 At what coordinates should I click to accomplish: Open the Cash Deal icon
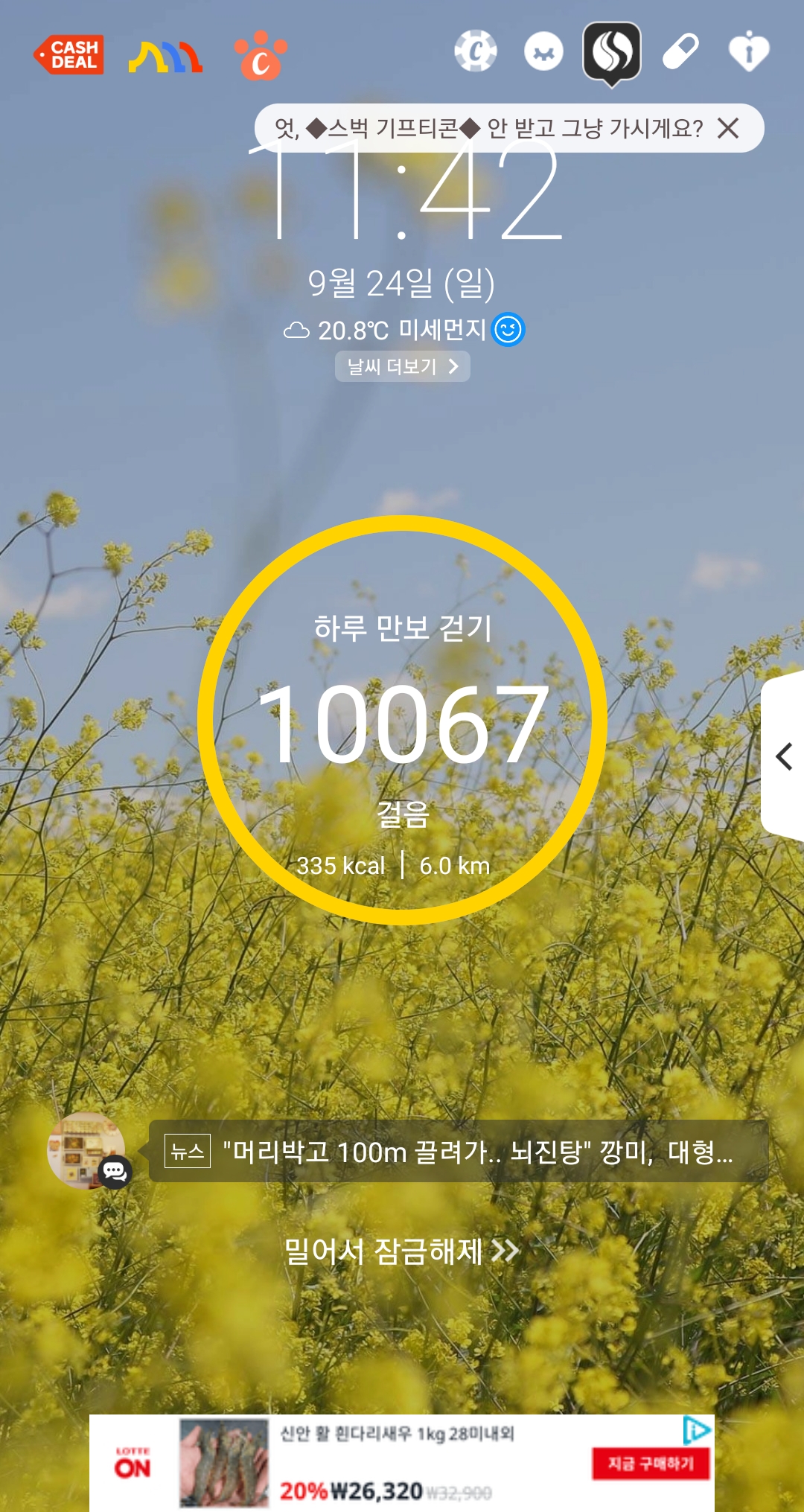pos(69,54)
